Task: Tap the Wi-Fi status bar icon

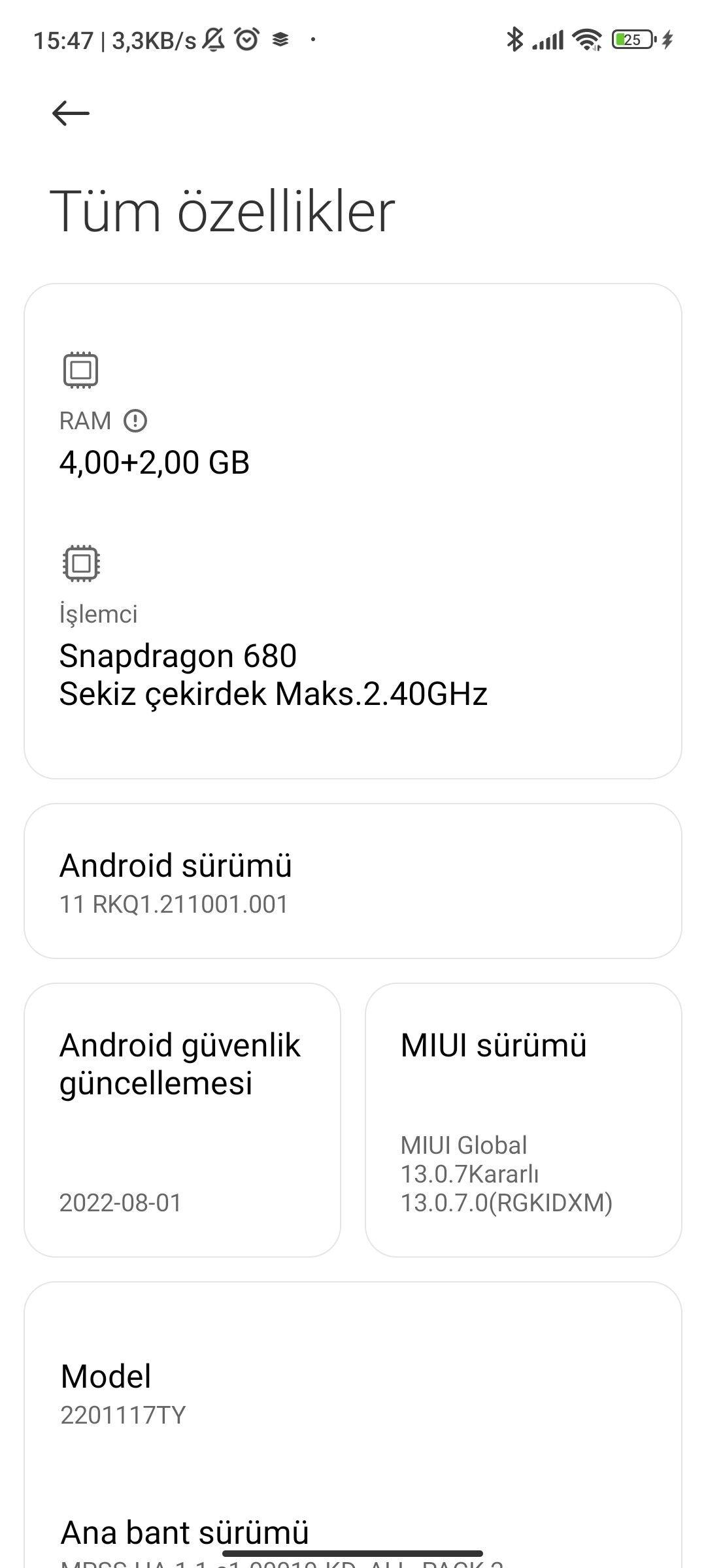Action: click(x=587, y=41)
